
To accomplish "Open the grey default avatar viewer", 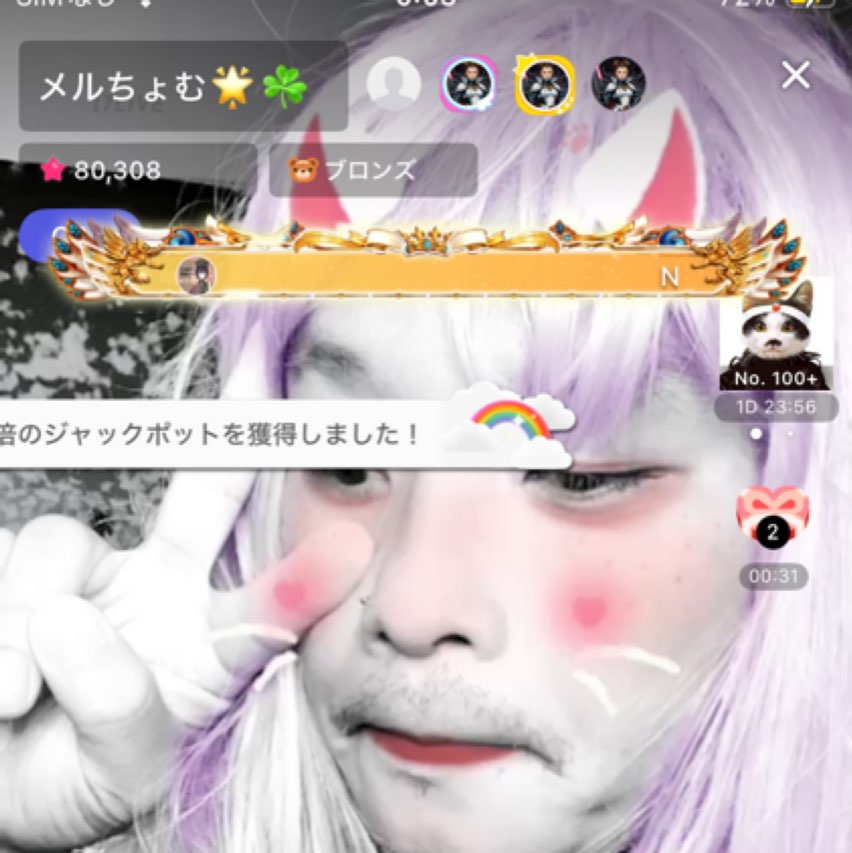I will (393, 84).
